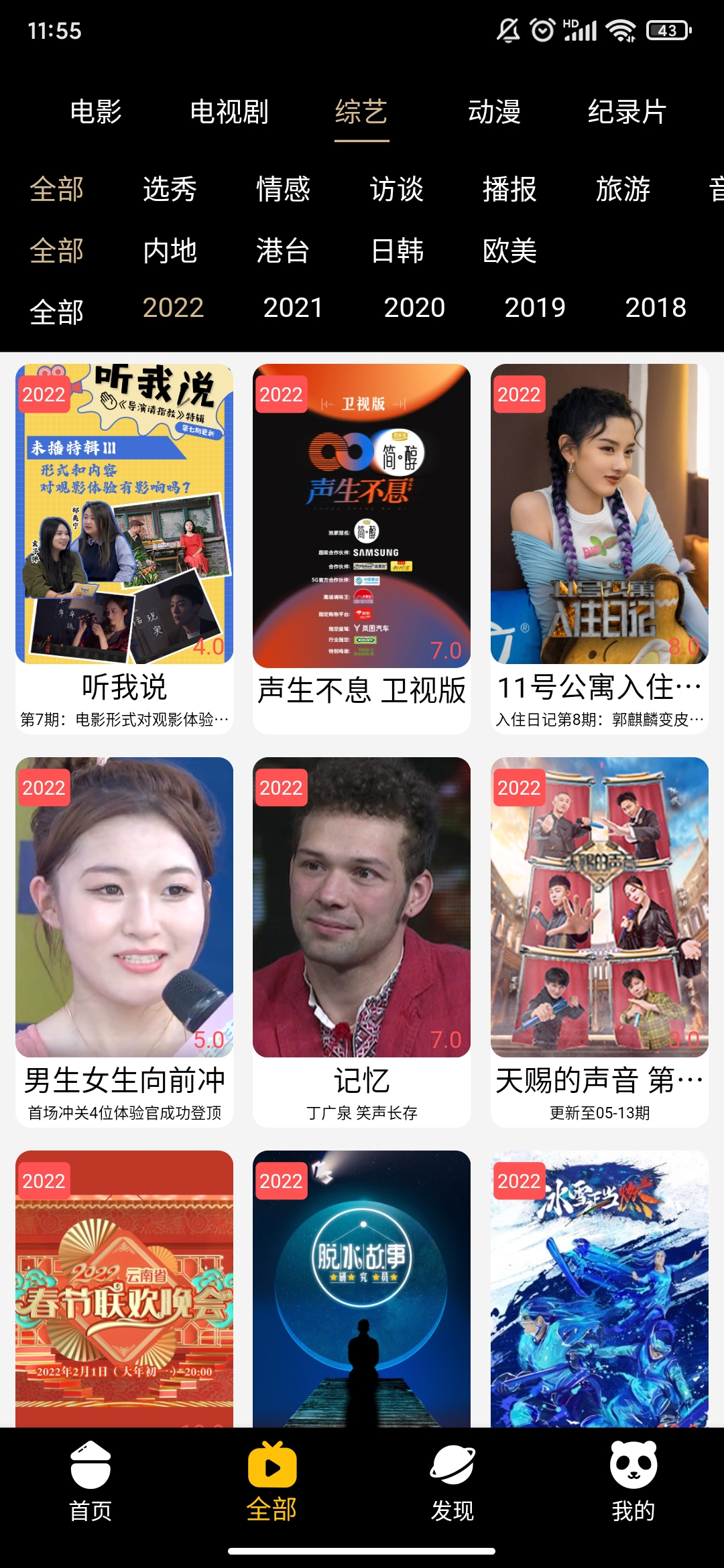Viewport: 724px width, 1568px height.
Task: Filter shows by 日韩 region
Action: click(x=396, y=251)
